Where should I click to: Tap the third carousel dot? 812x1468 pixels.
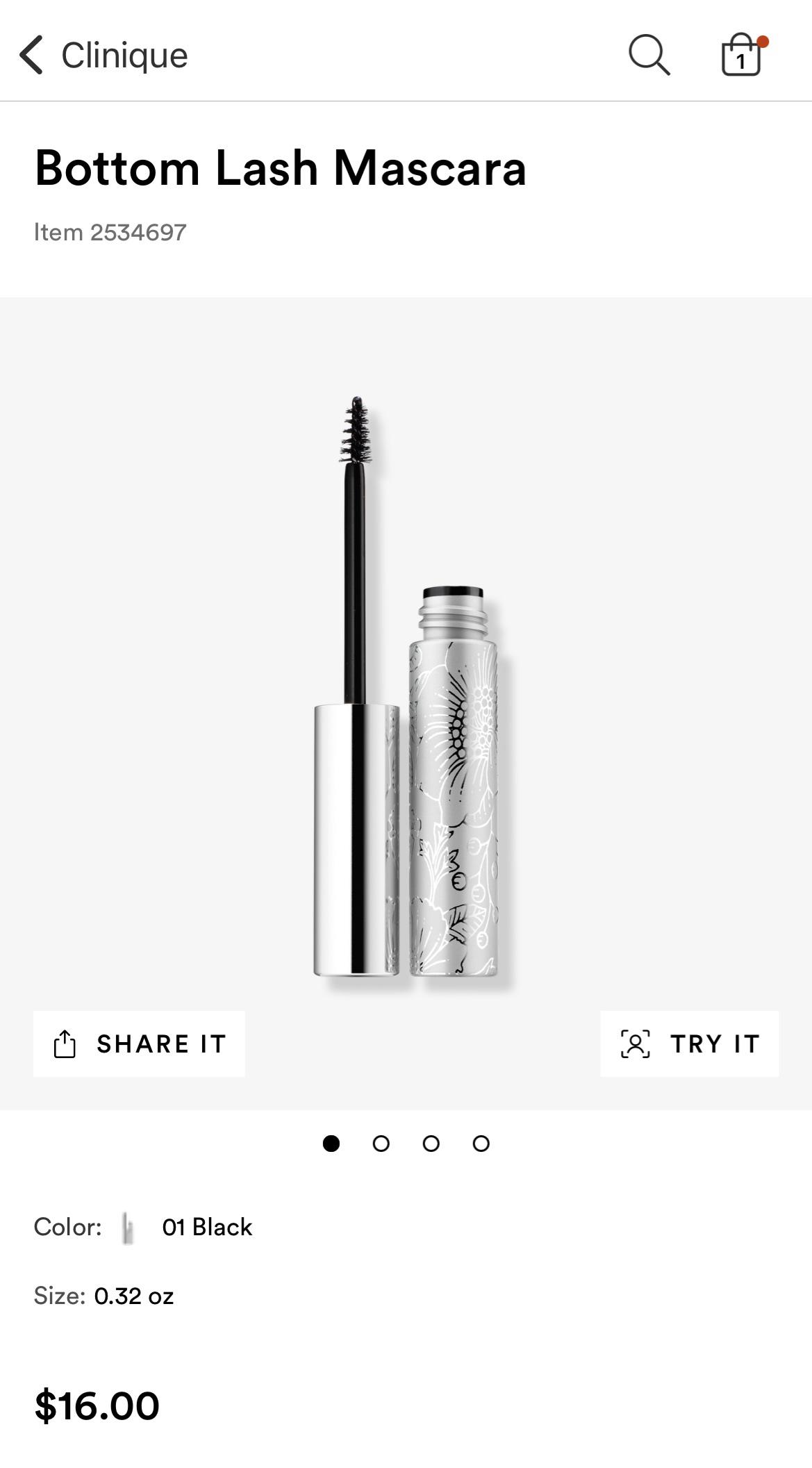point(430,1144)
